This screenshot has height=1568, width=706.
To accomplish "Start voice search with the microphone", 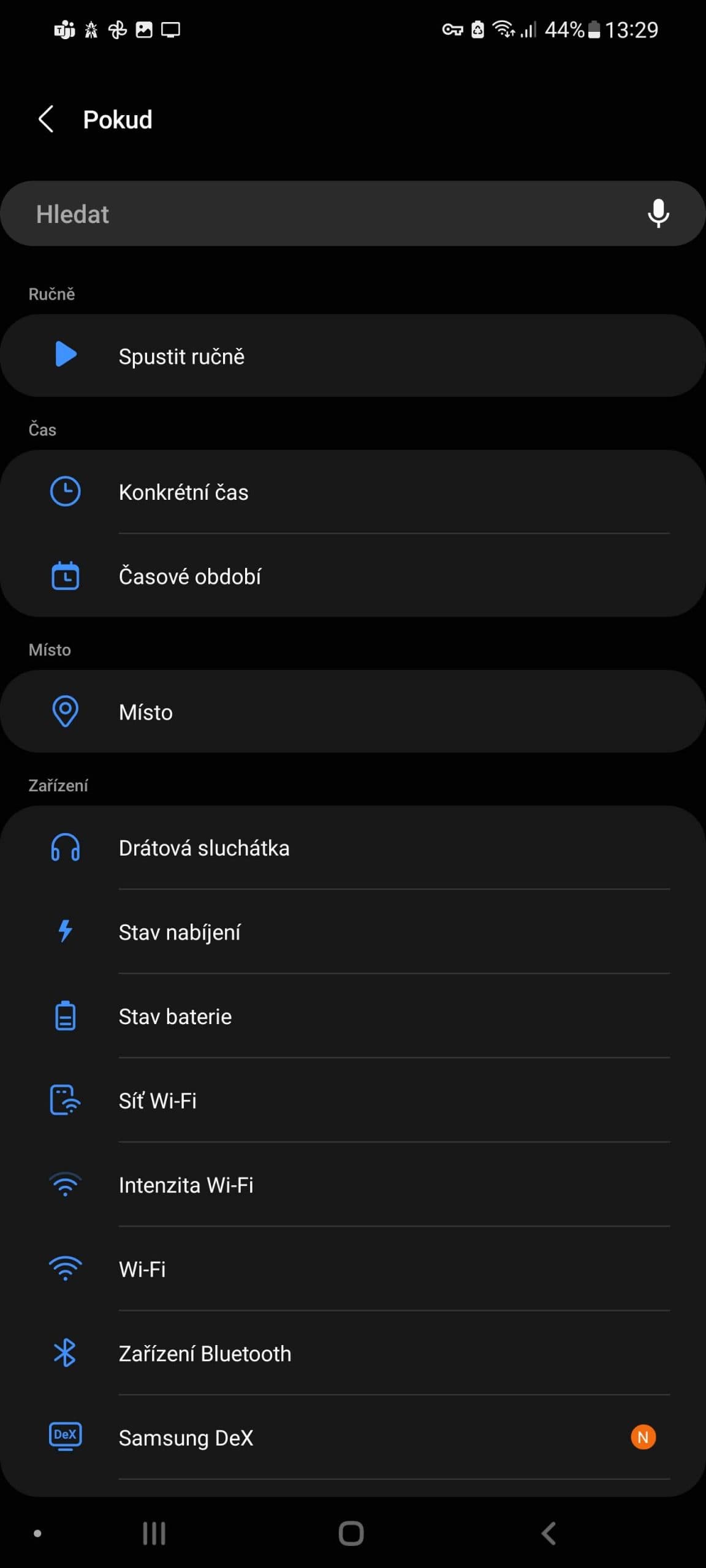I will point(658,214).
